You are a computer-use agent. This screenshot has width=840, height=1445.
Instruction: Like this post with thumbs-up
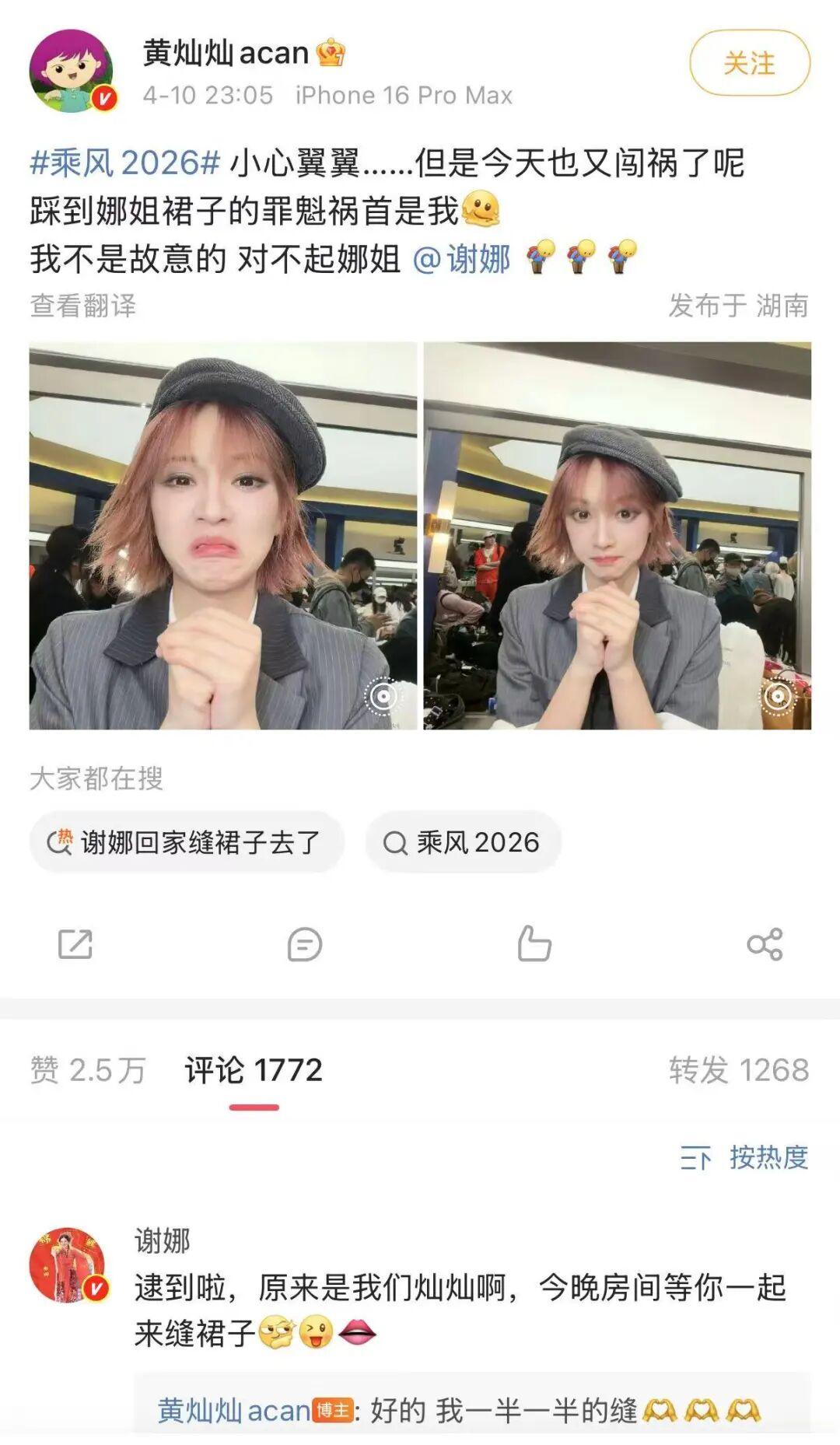coord(534,943)
